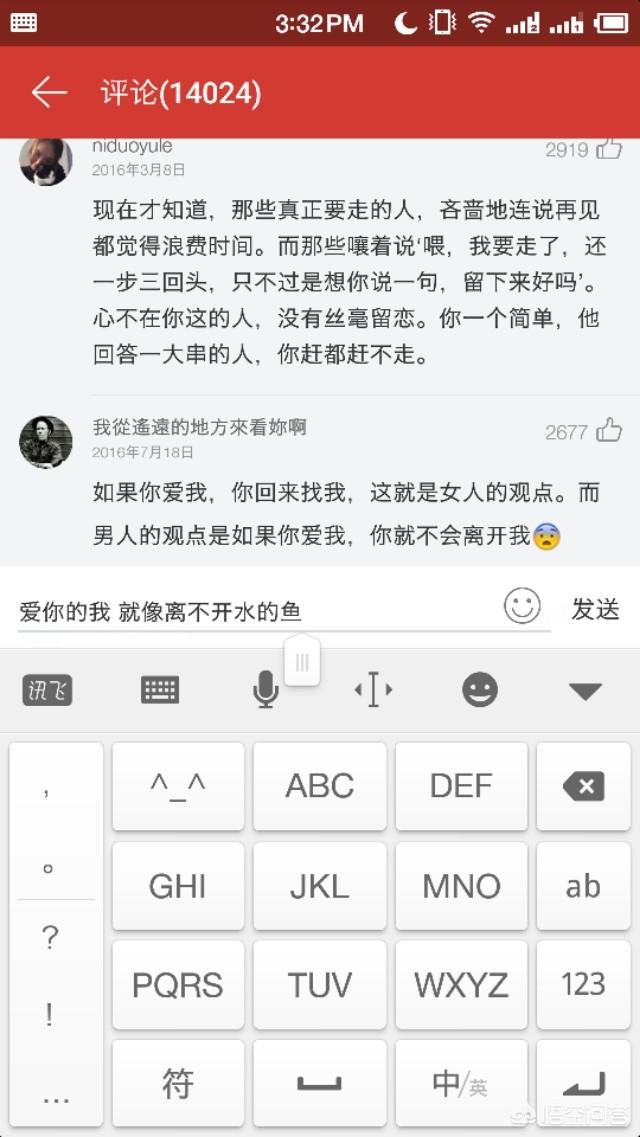Focus the comment text field

point(260,611)
